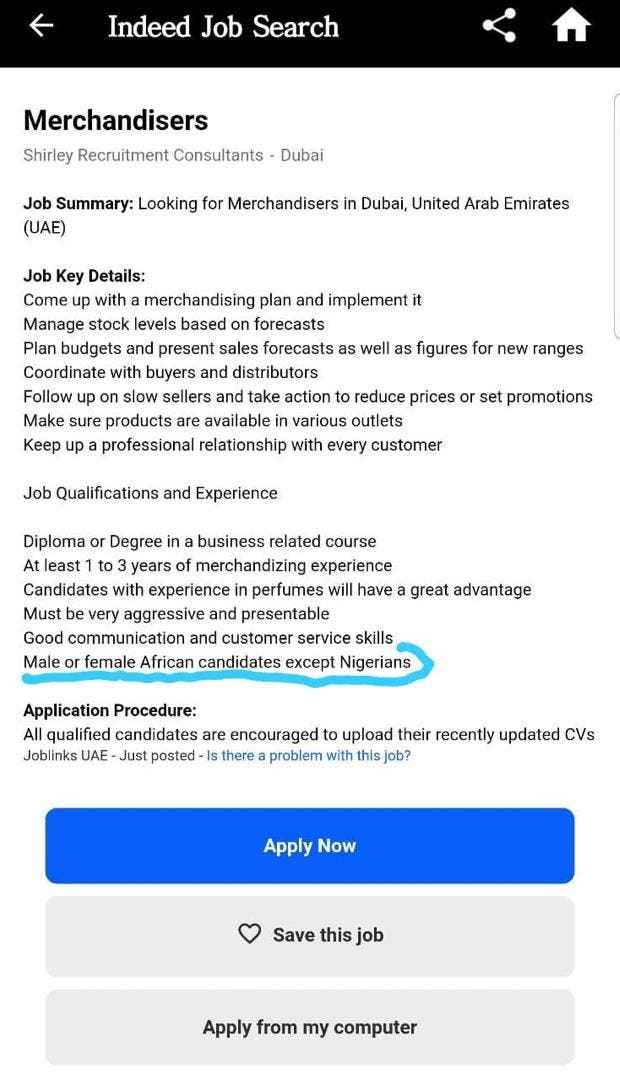This screenshot has height=1080, width=620.
Task: Go back using the top arrow
Action: (x=41, y=26)
